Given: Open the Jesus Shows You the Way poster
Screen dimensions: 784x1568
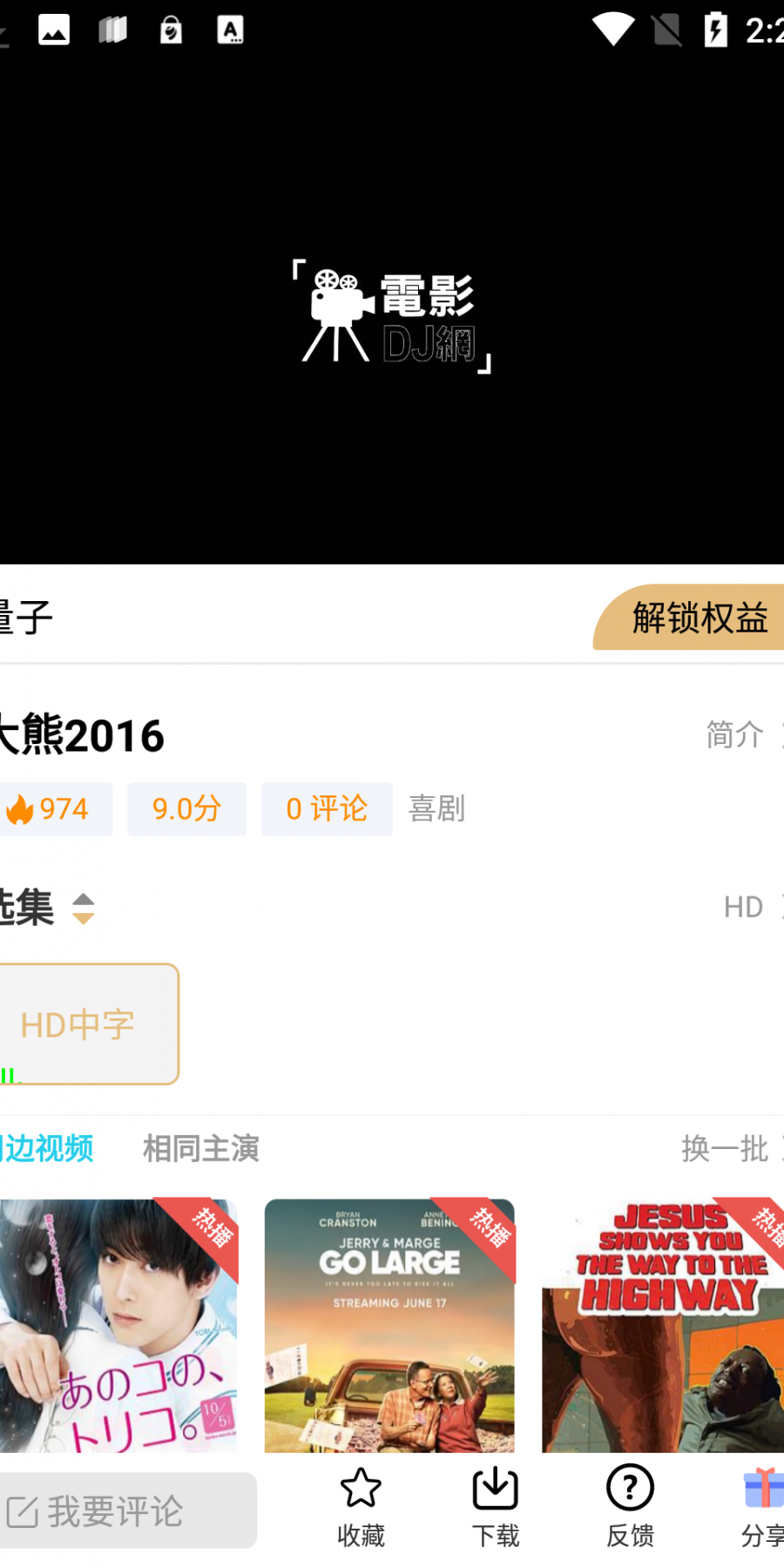Looking at the screenshot, I should 662,1325.
